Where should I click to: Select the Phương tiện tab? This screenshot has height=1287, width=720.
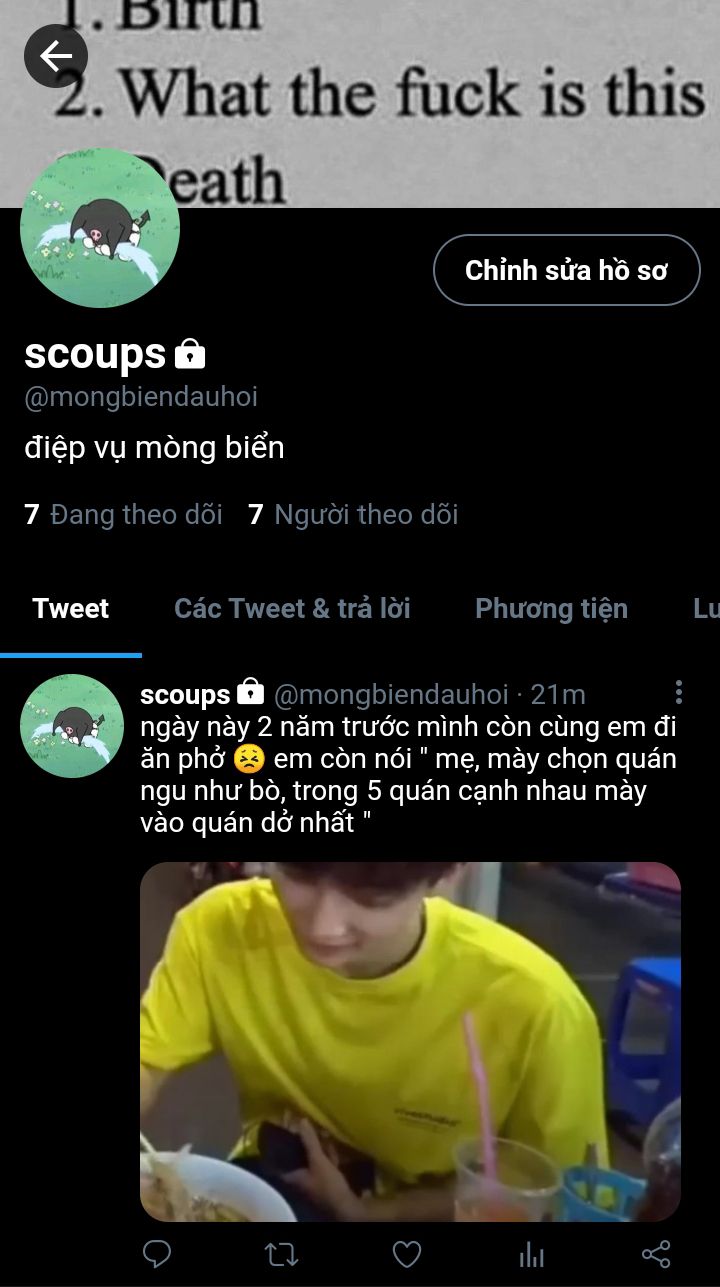[551, 609]
